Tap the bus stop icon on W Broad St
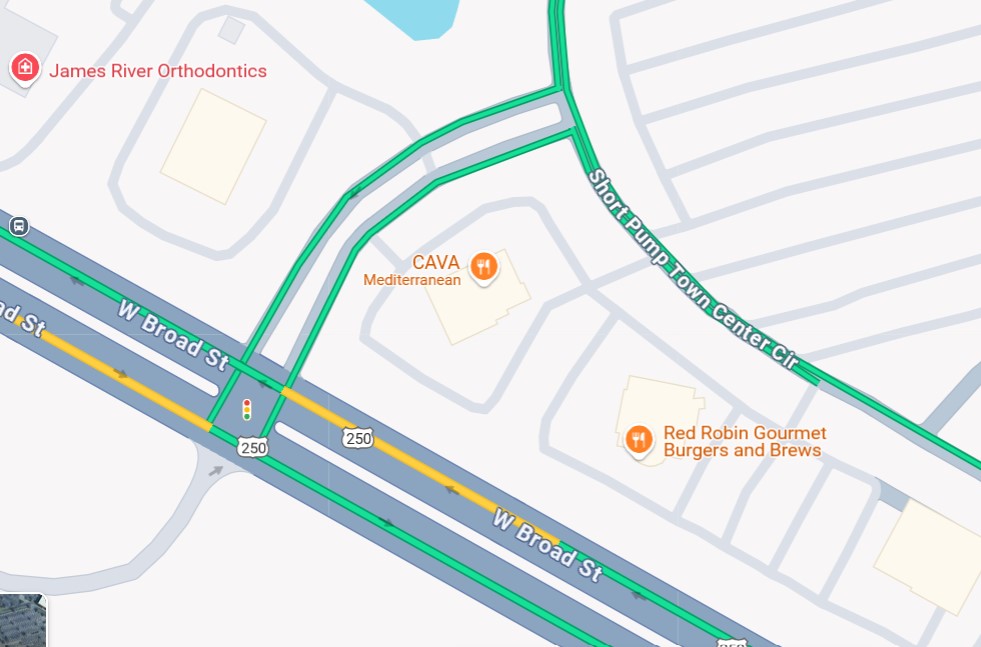Screen dimensions: 981x647 pos(18,226)
